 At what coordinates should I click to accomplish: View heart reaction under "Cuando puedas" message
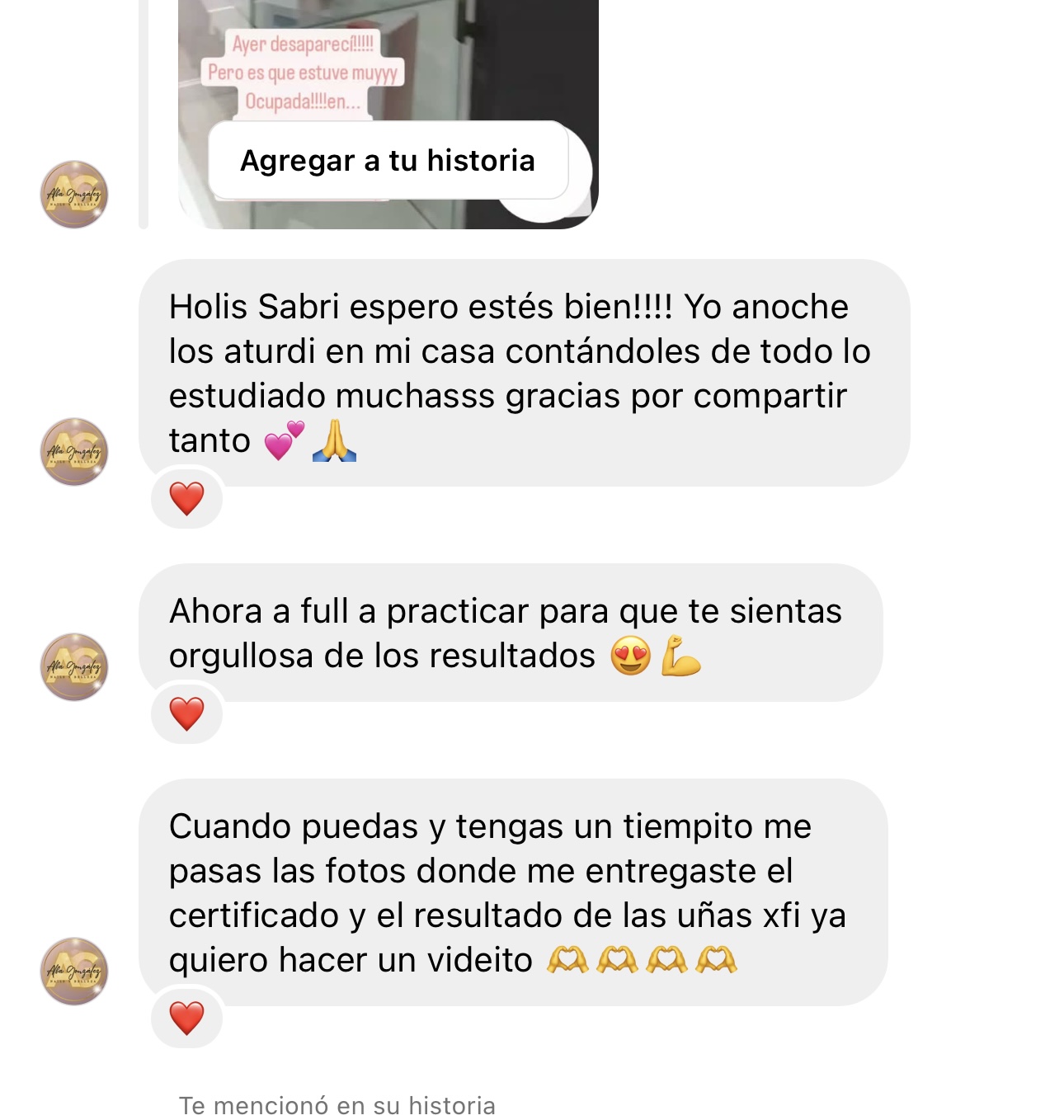pyautogui.click(x=186, y=1018)
